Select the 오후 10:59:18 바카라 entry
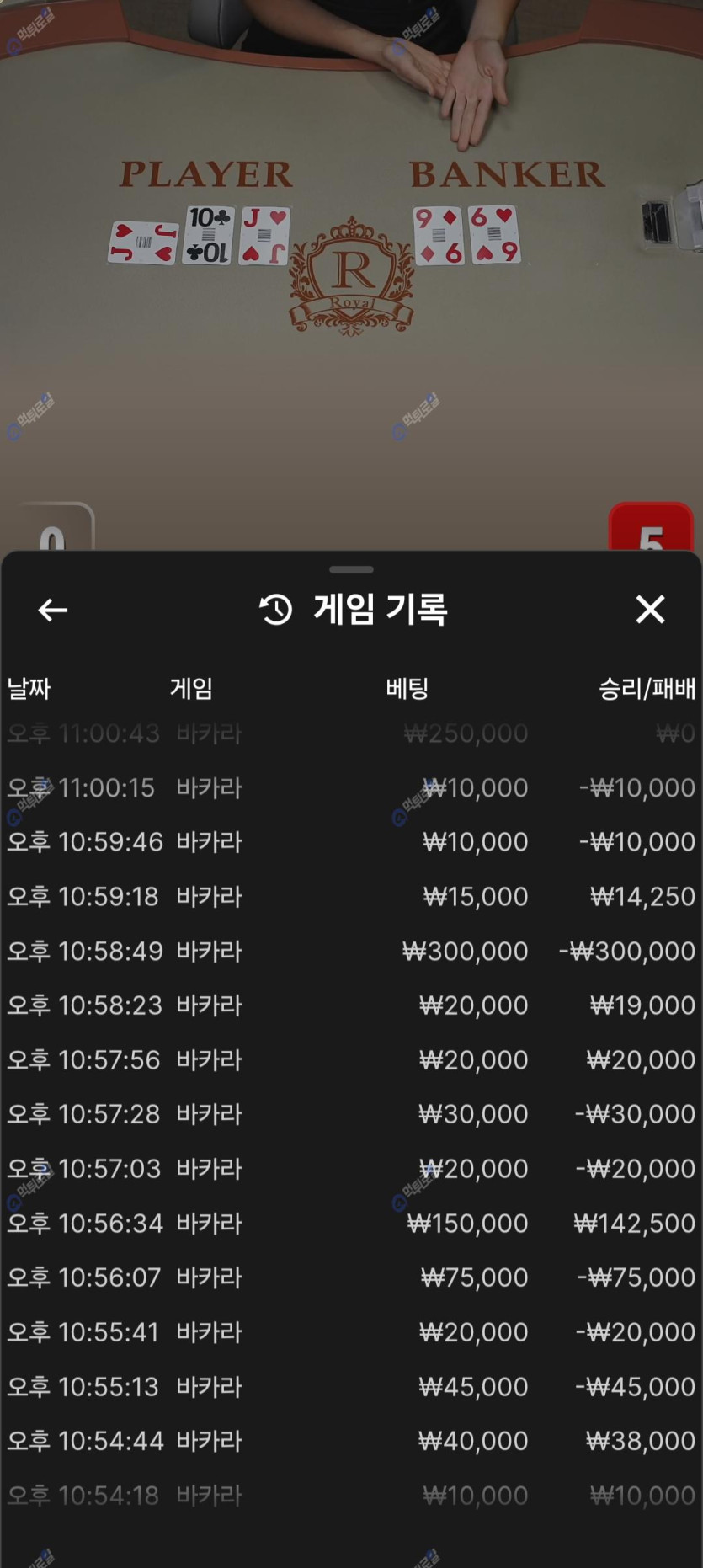The height and width of the screenshot is (1568, 703). (351, 896)
